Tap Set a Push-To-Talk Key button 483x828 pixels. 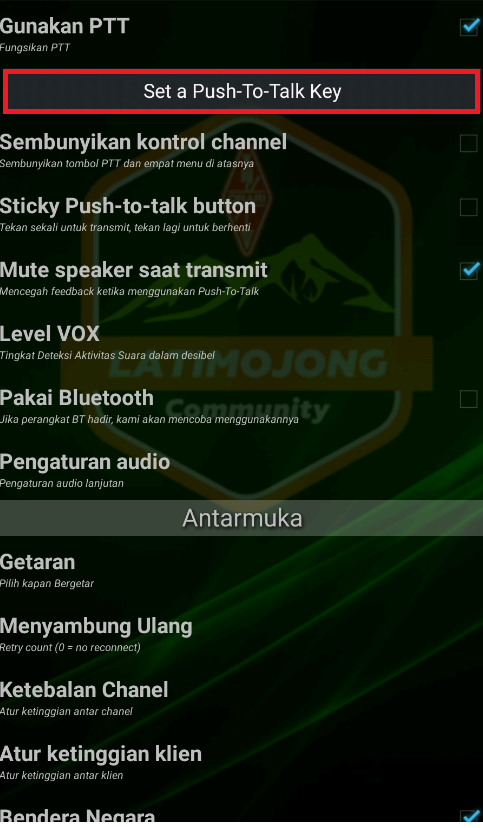tap(242, 91)
